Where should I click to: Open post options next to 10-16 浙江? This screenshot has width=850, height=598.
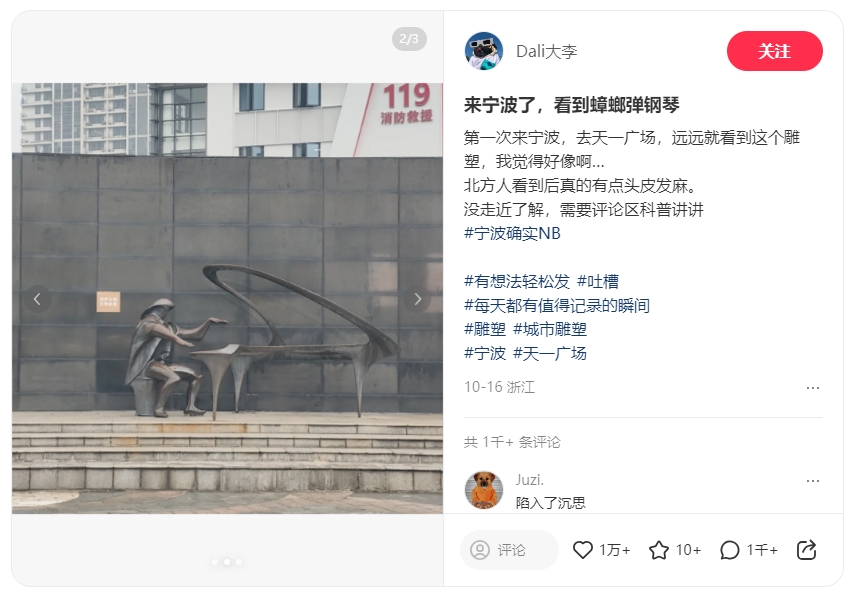(x=812, y=388)
